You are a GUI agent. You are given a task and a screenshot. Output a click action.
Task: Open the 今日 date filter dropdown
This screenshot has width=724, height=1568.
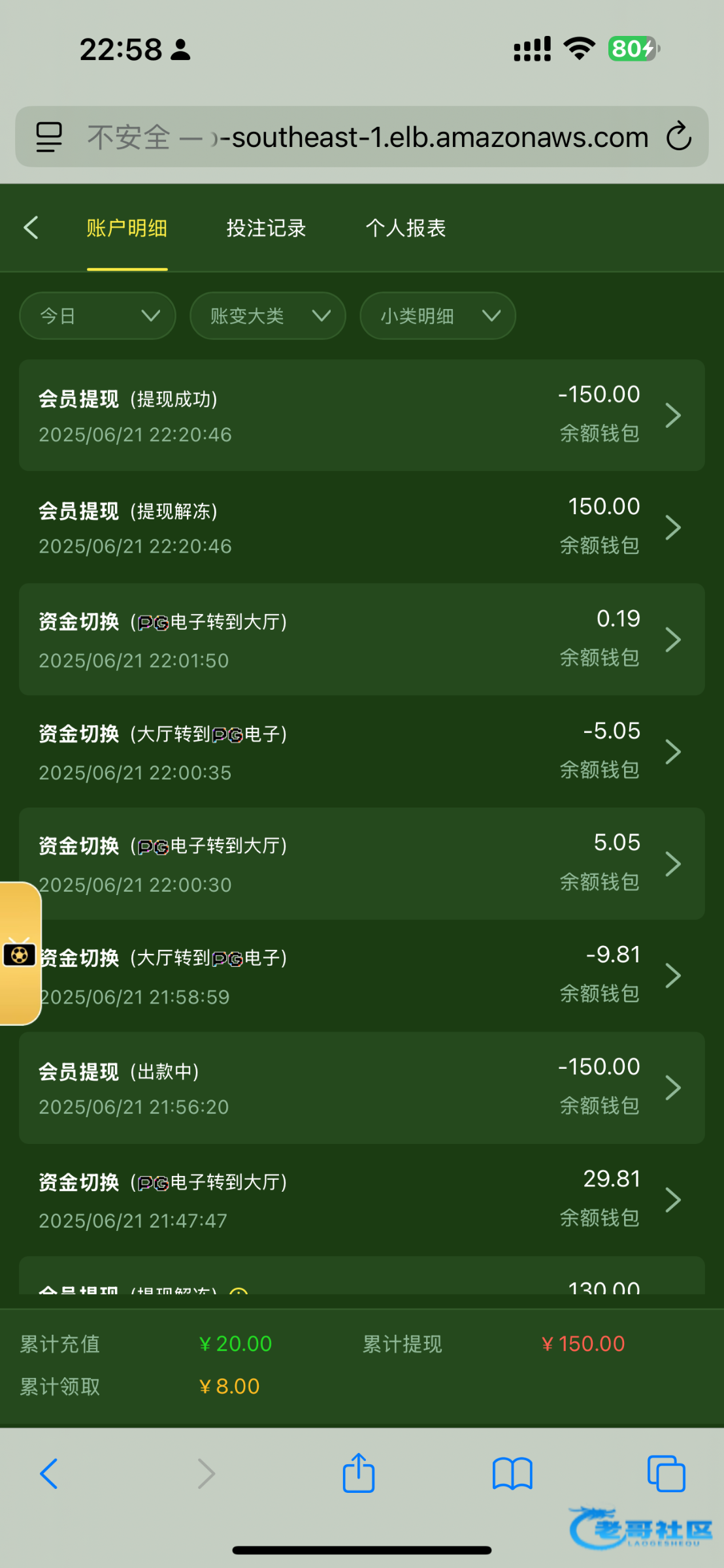click(x=97, y=316)
